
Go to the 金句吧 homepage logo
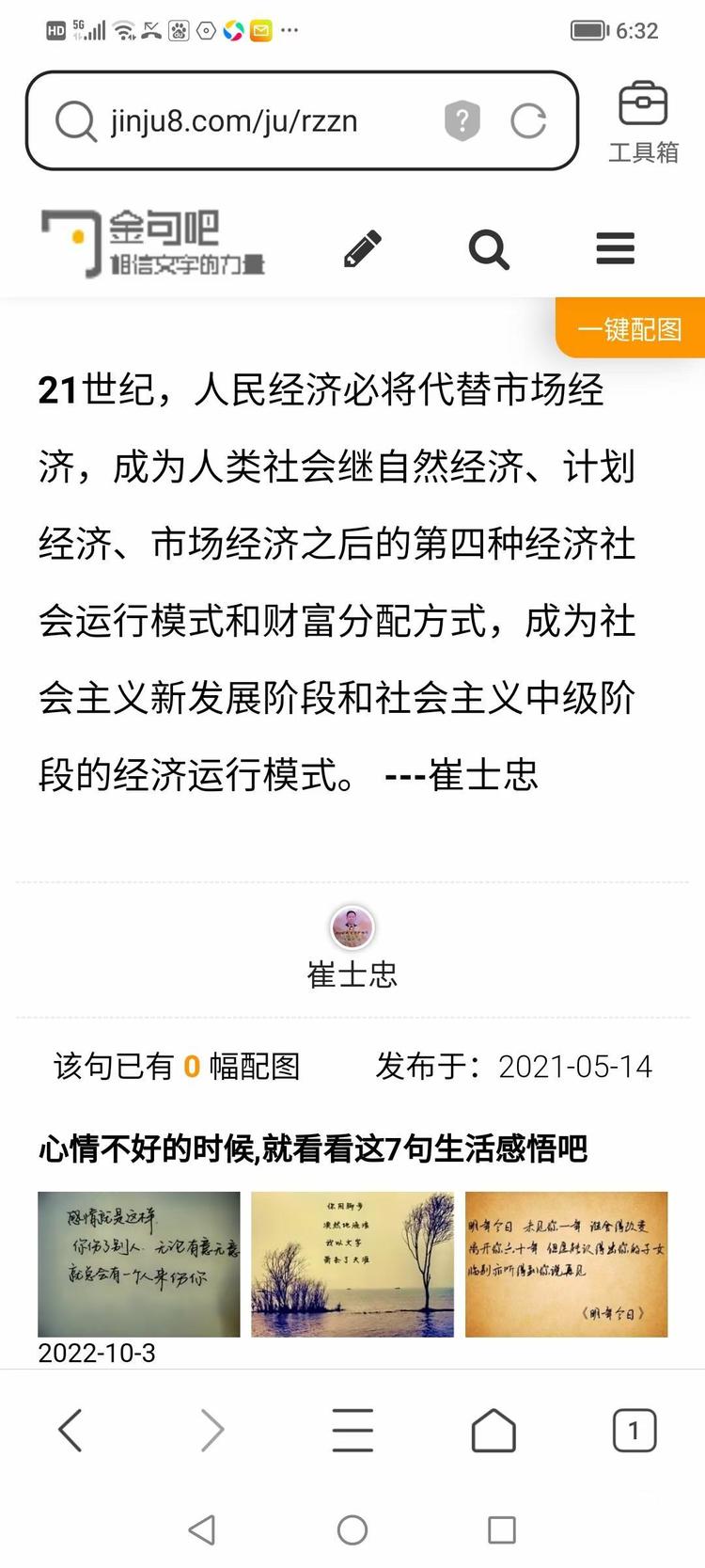pyautogui.click(x=152, y=244)
